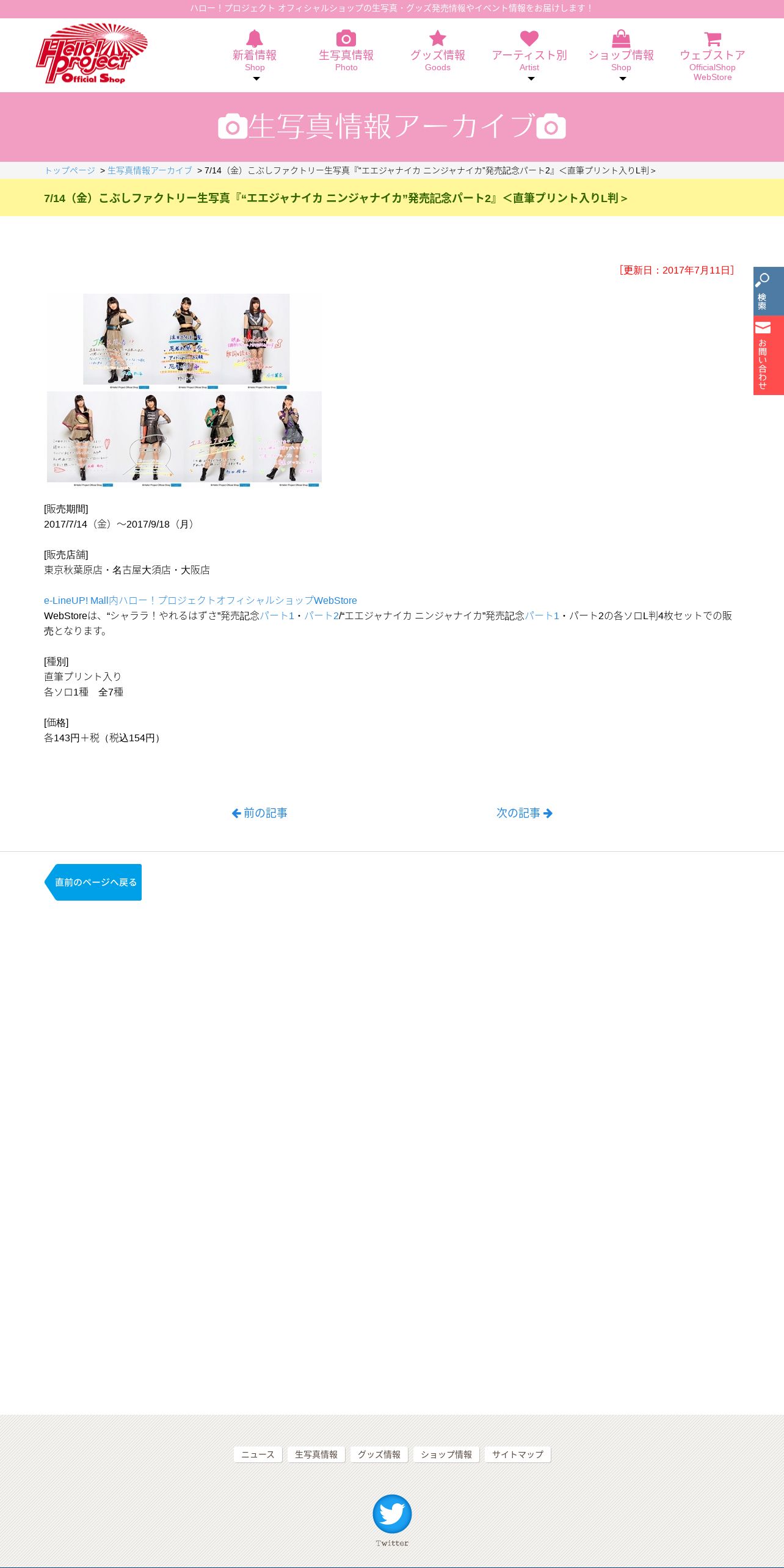784x1568 pixels.
Task: Expand the ショップ情報 menu
Action: [621, 55]
